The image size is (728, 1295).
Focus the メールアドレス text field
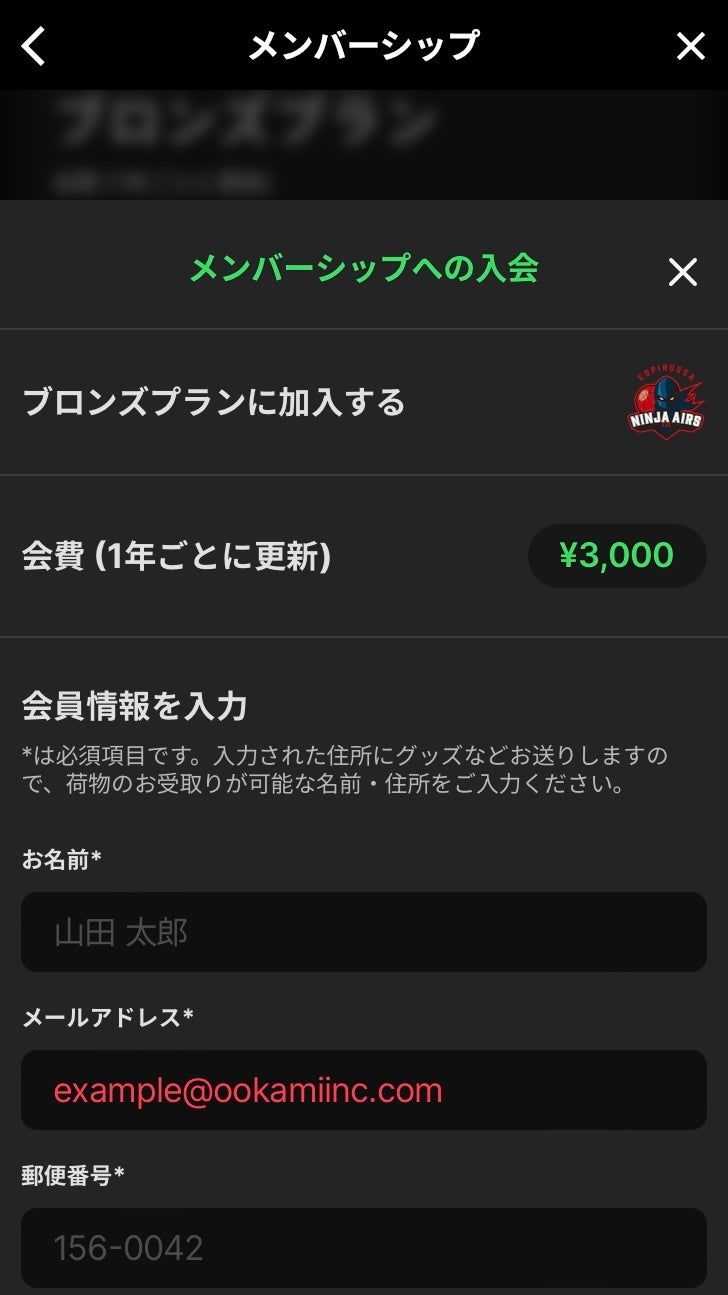364,1090
